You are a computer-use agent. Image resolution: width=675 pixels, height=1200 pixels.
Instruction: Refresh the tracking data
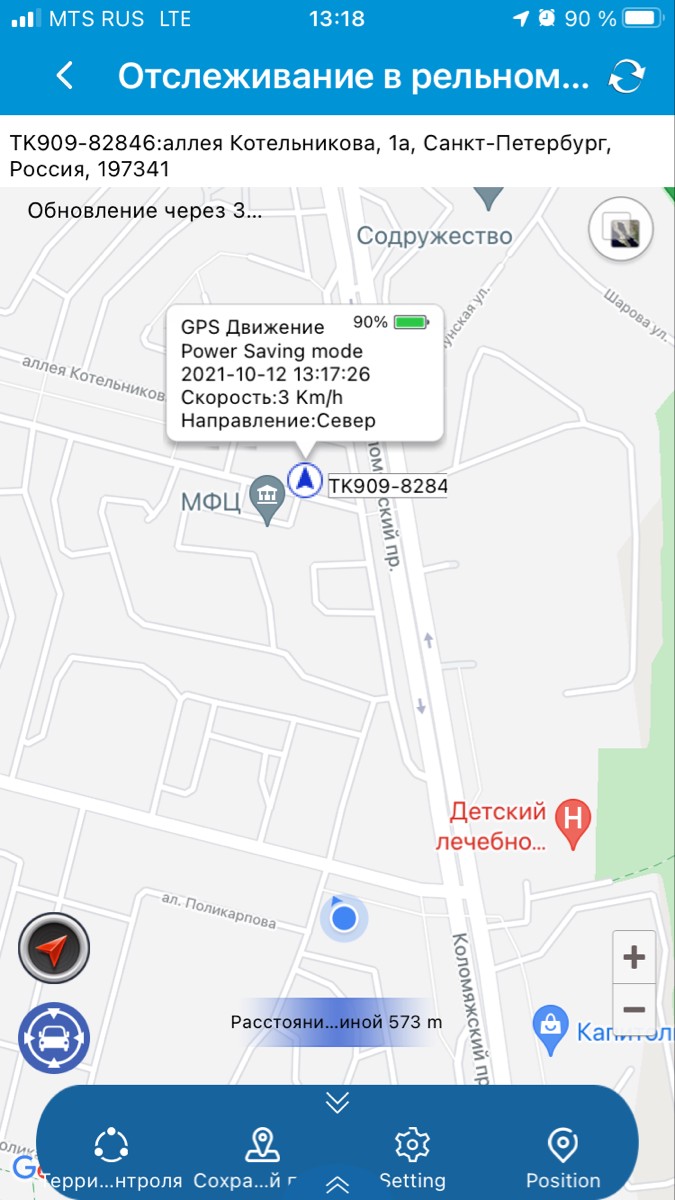click(x=627, y=76)
